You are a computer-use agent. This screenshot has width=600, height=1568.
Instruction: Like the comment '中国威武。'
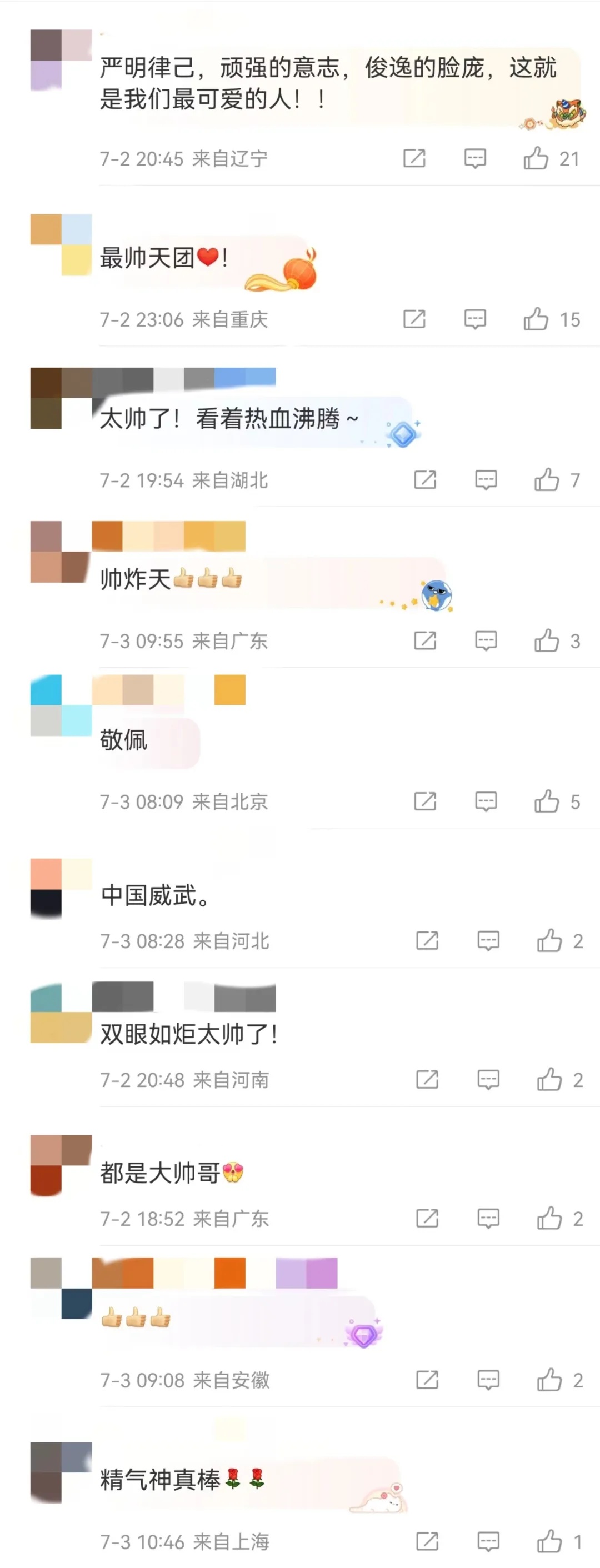[549, 940]
